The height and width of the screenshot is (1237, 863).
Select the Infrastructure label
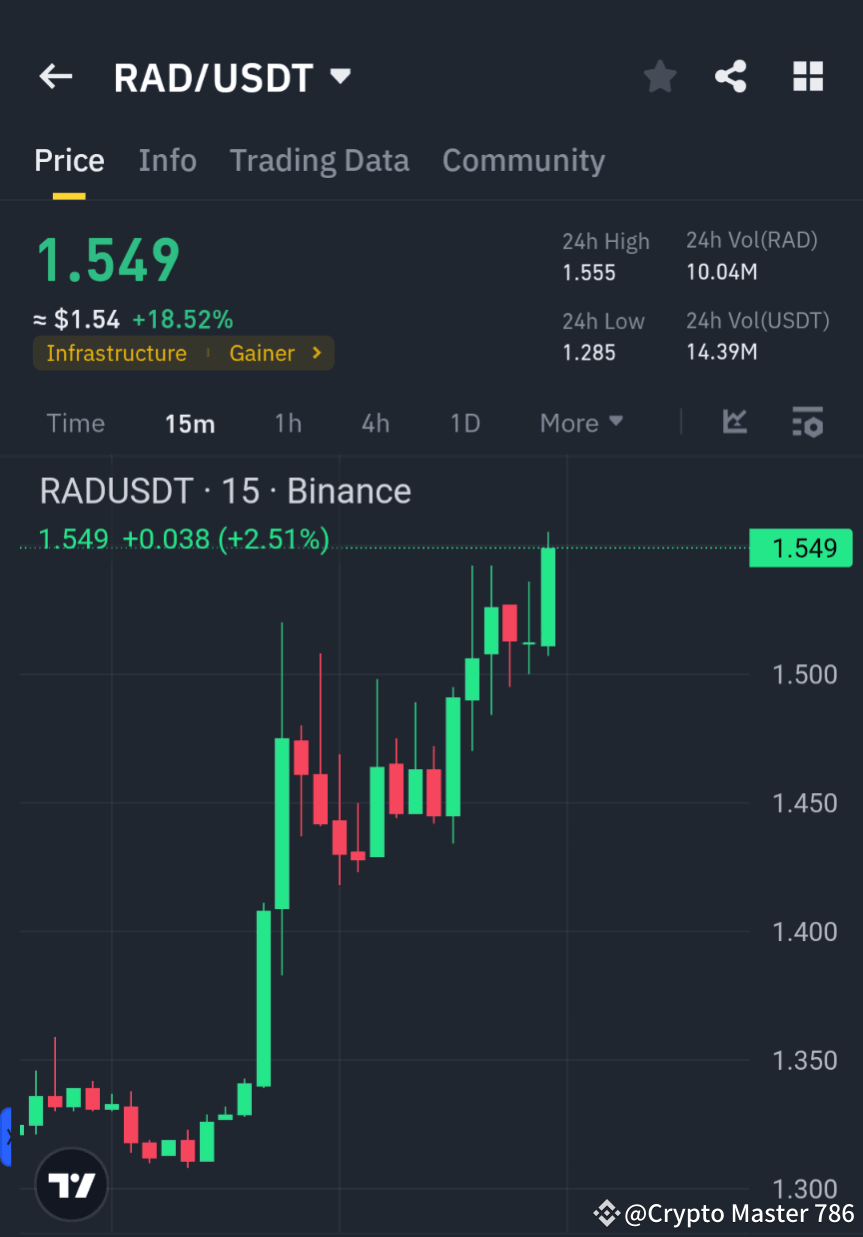(x=116, y=353)
